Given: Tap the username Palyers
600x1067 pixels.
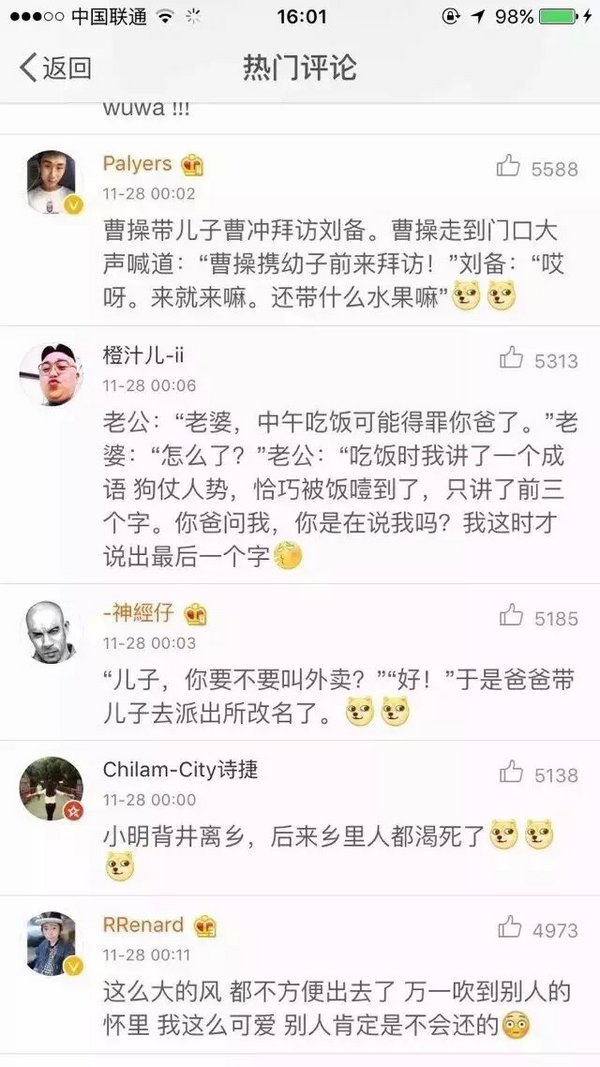Looking at the screenshot, I should [137, 164].
